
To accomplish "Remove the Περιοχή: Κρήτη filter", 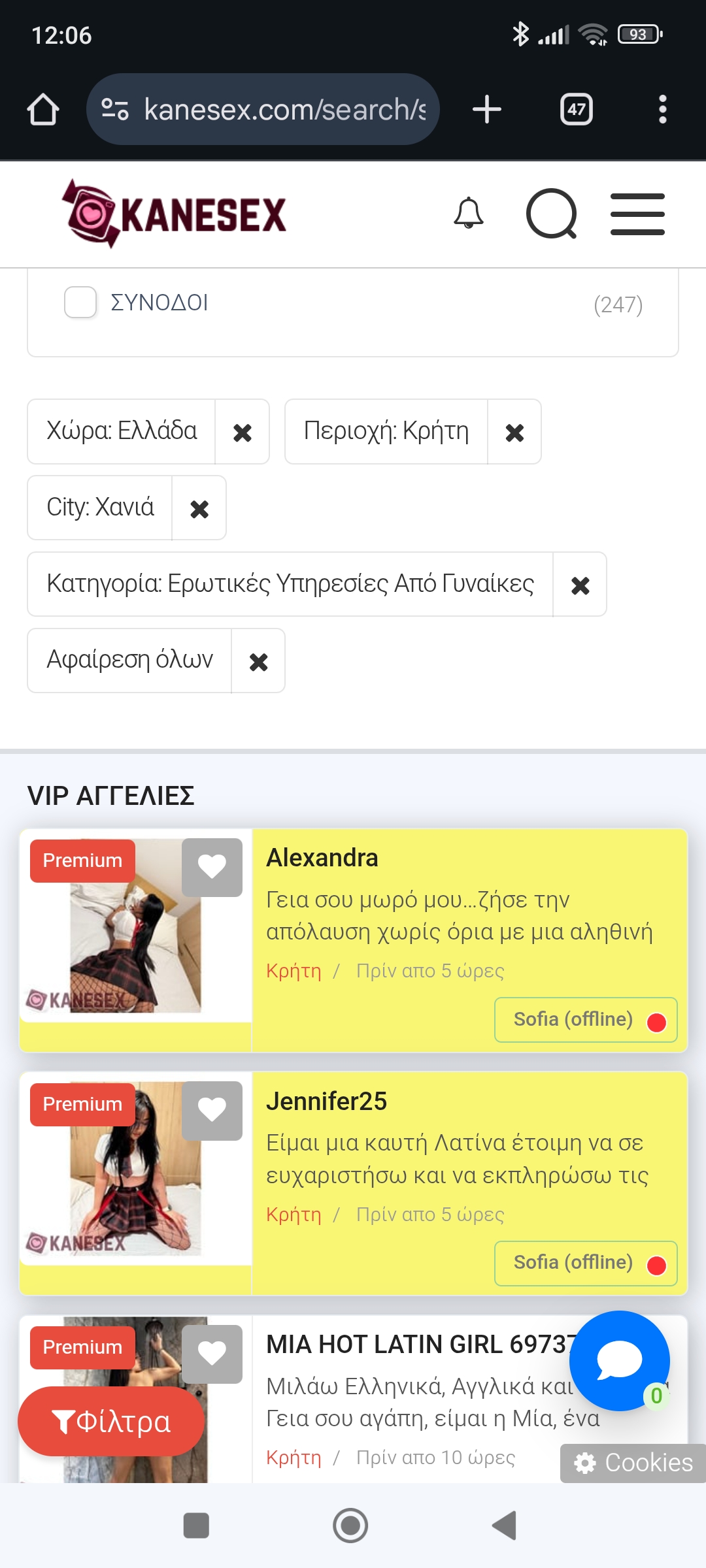I will (x=514, y=433).
